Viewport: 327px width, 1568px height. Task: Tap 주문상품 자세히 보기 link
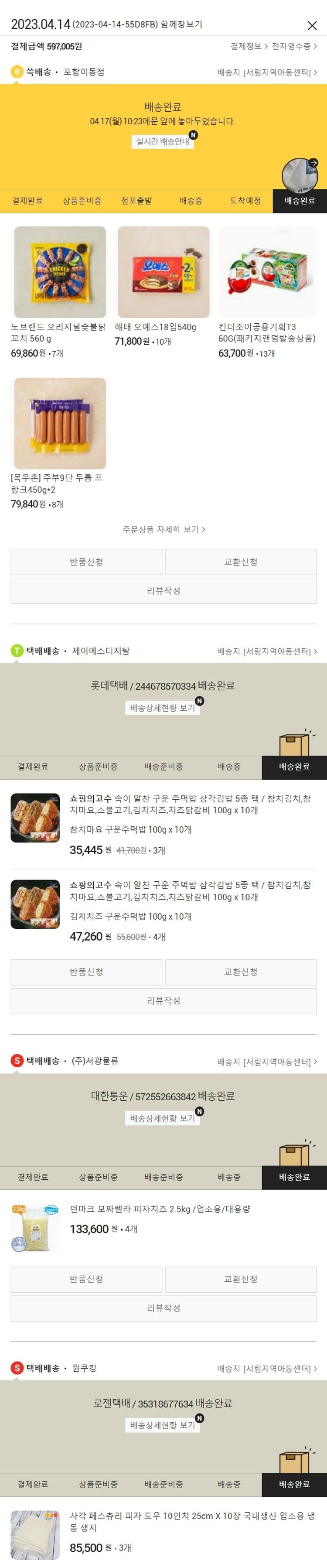pyautogui.click(x=163, y=530)
